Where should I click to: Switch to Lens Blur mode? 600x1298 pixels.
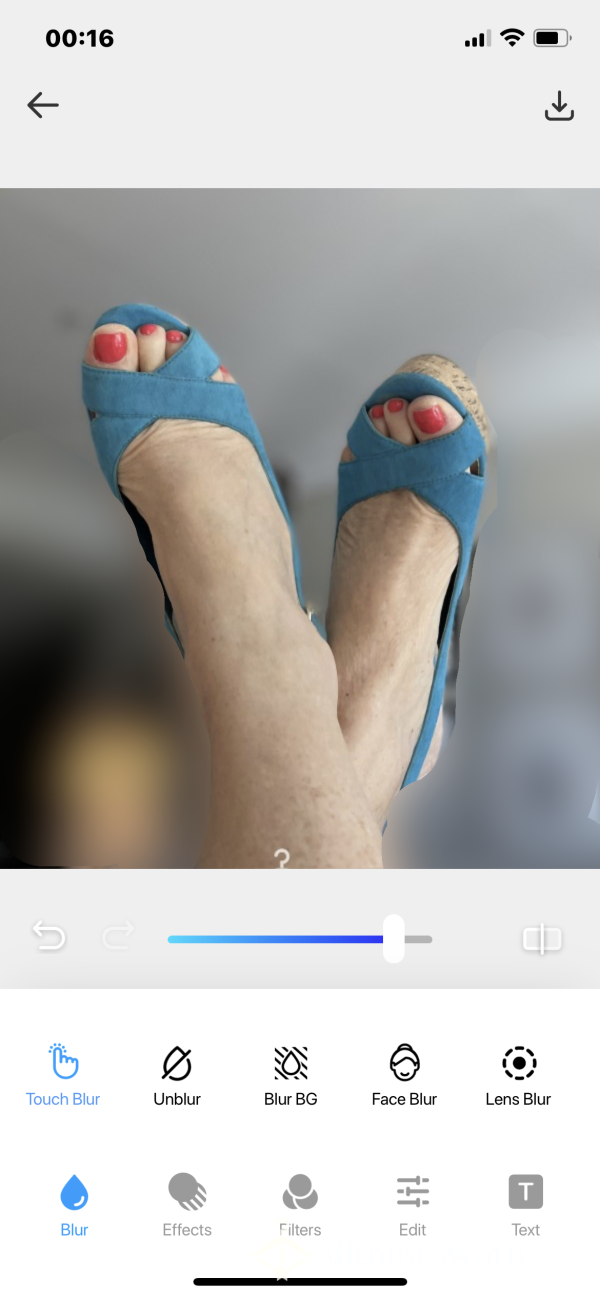point(518,1075)
